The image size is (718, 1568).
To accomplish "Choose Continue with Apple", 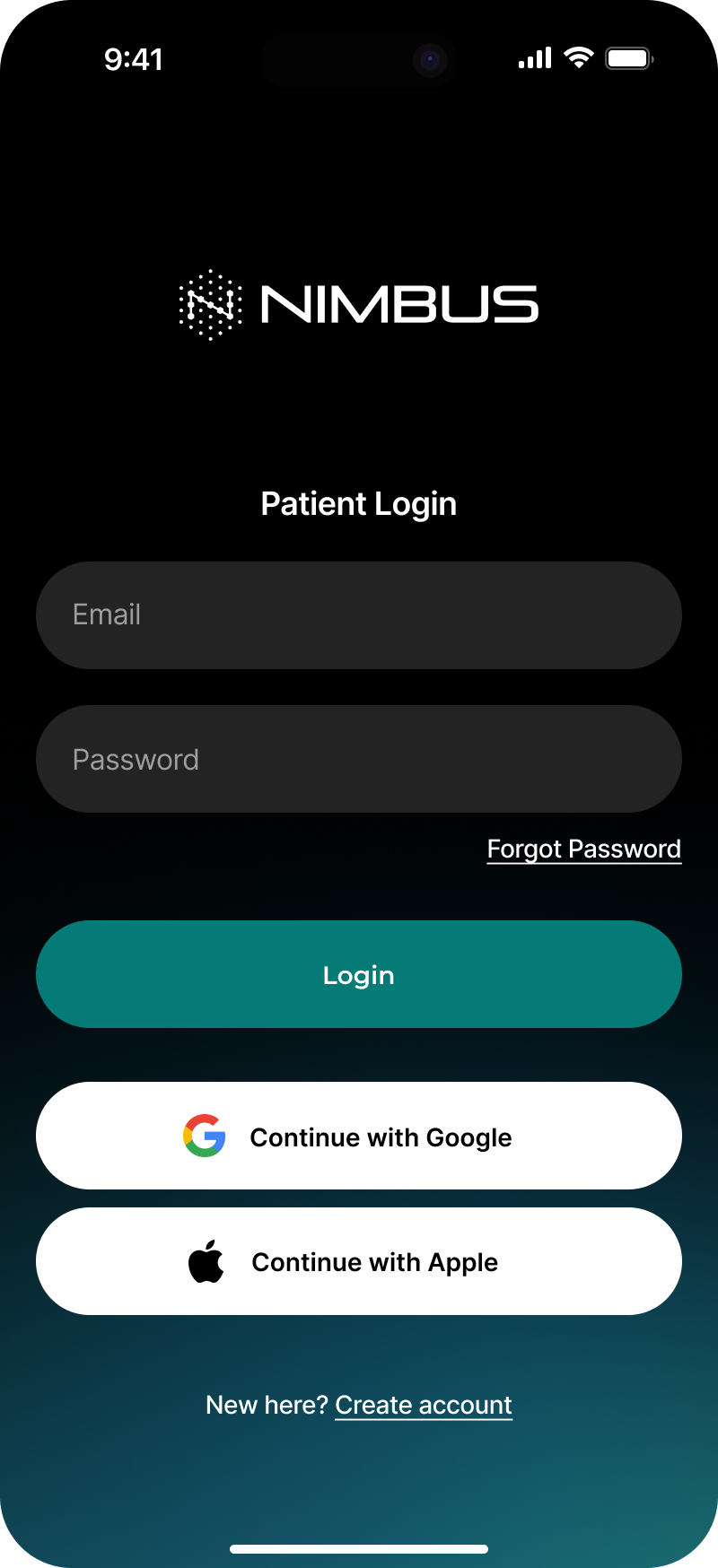I will 359,1261.
